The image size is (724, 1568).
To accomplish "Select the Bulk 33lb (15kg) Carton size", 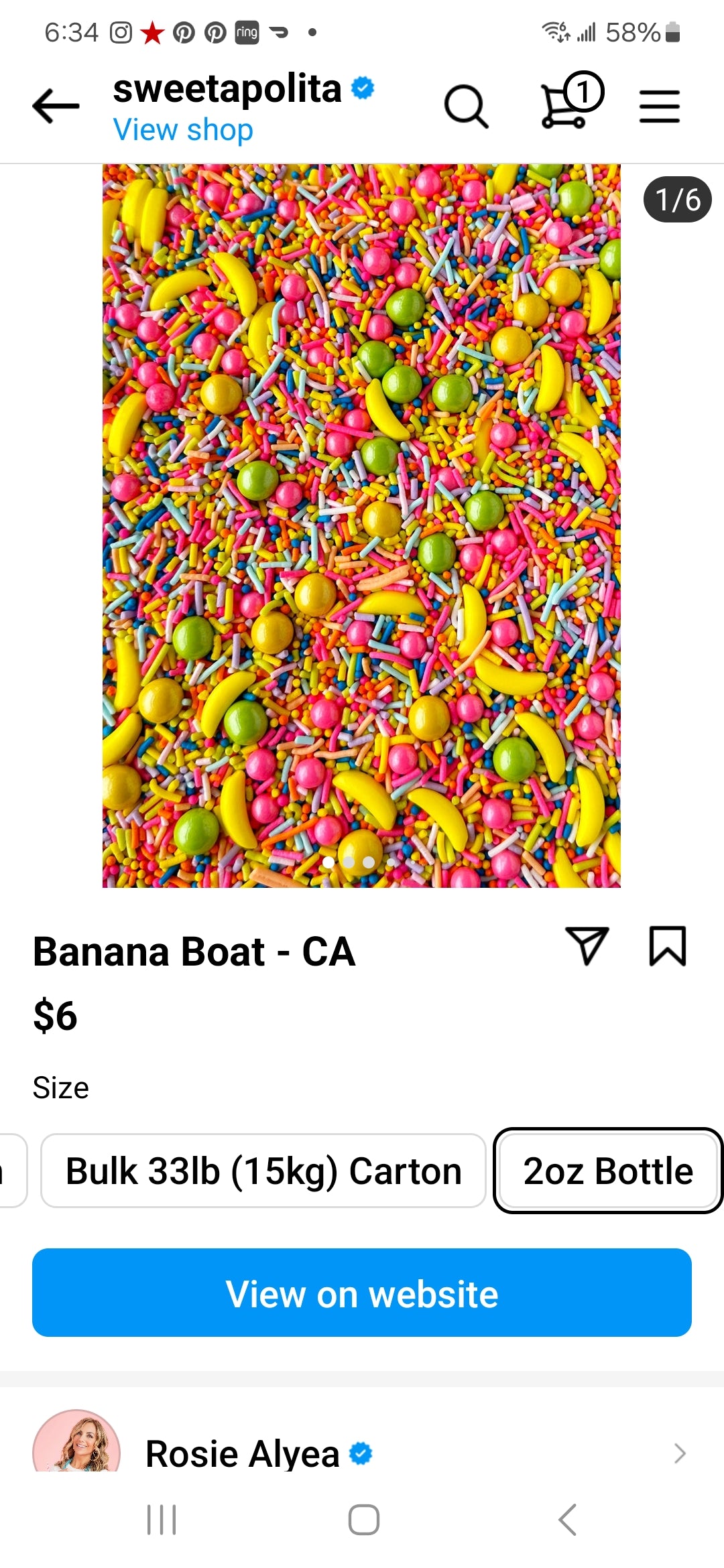I will coord(263,1171).
